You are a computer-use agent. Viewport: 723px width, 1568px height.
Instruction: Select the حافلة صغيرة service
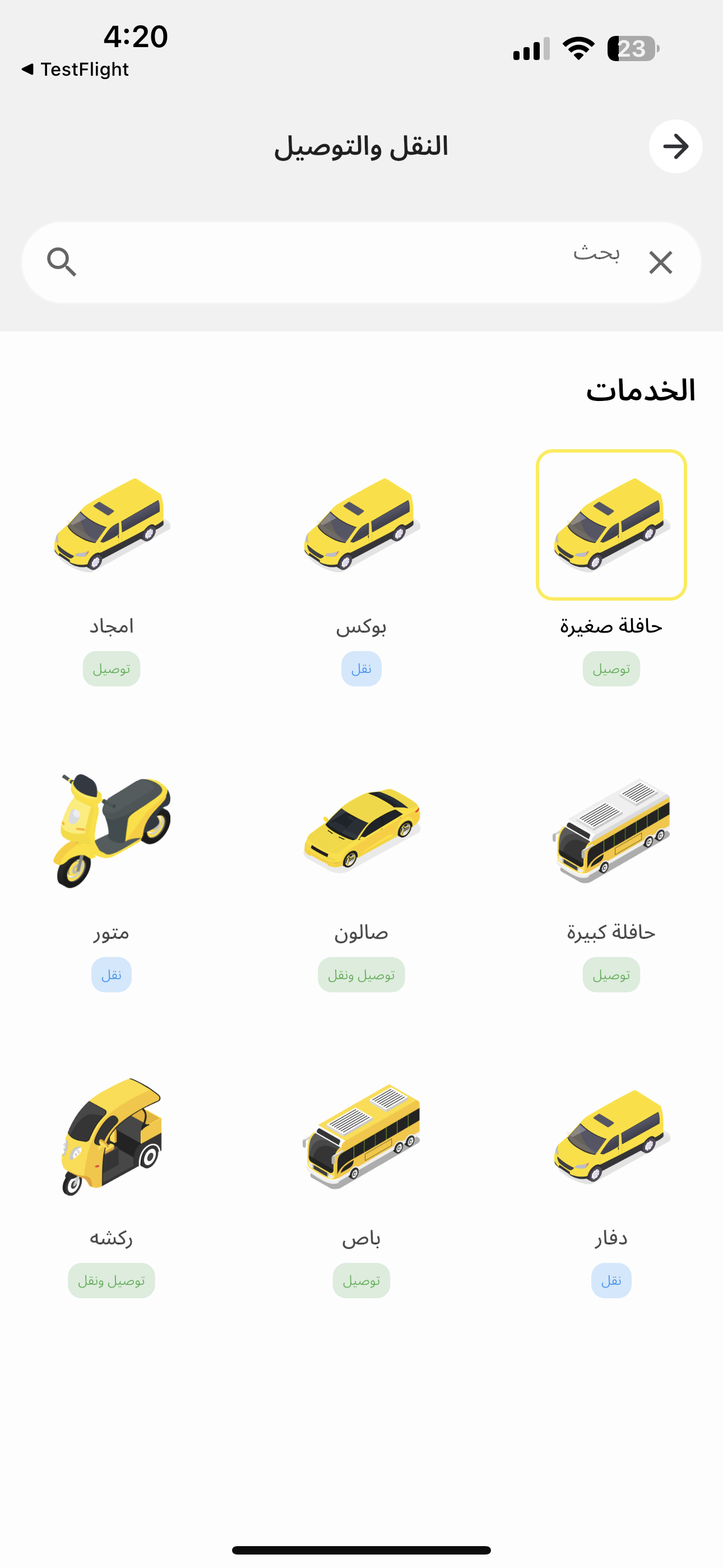(x=611, y=525)
